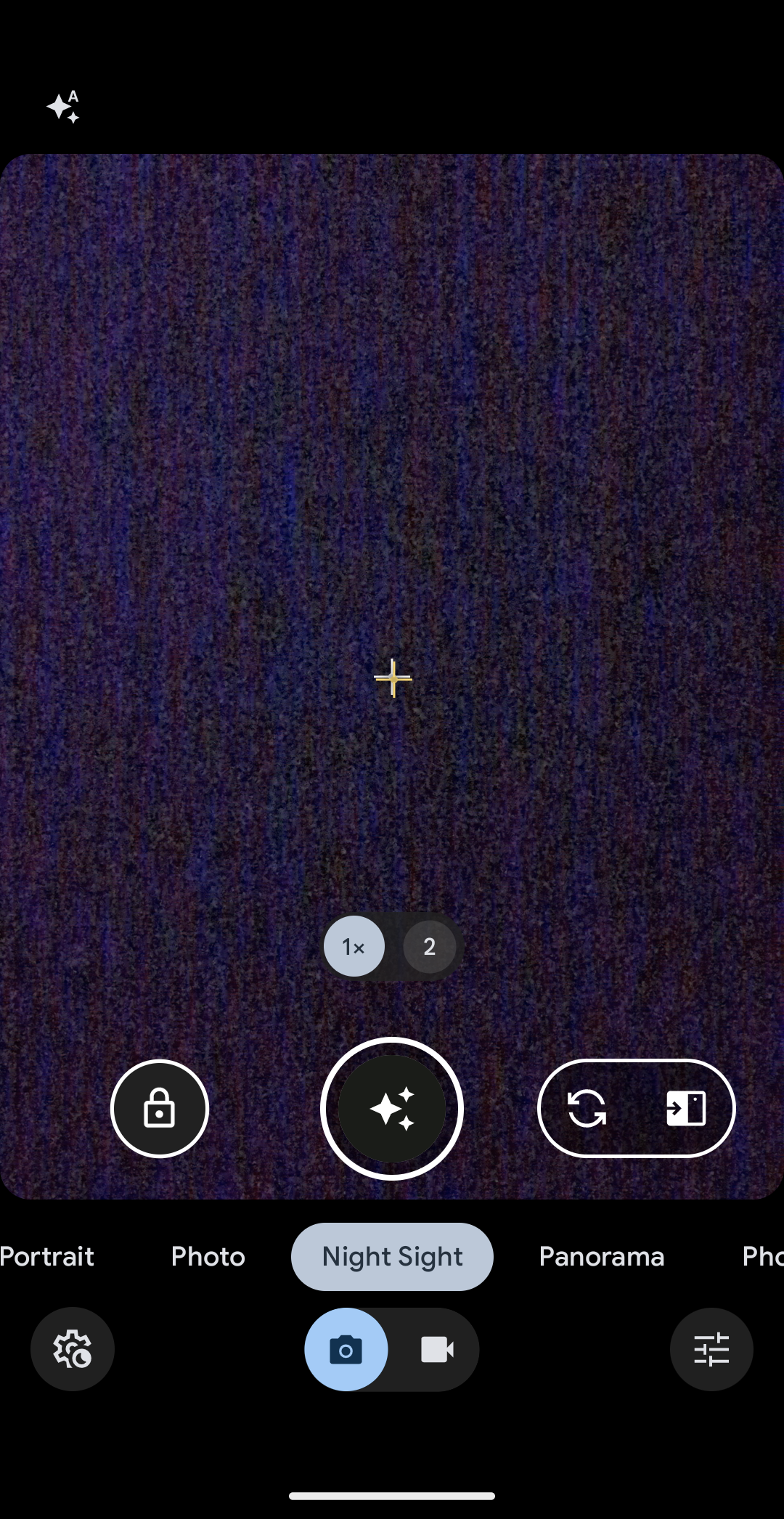Capture a Night Sight photo with shutter

tap(392, 1108)
